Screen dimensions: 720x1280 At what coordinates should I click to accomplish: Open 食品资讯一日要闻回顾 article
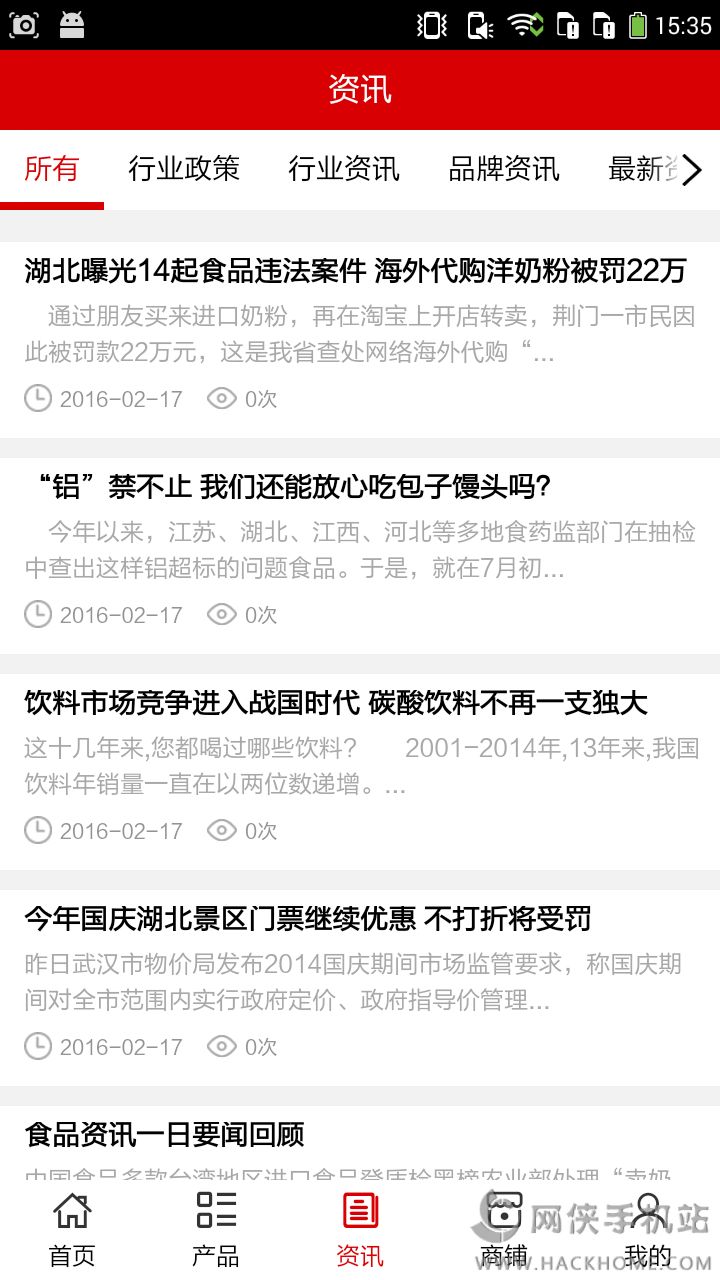coord(165,1135)
